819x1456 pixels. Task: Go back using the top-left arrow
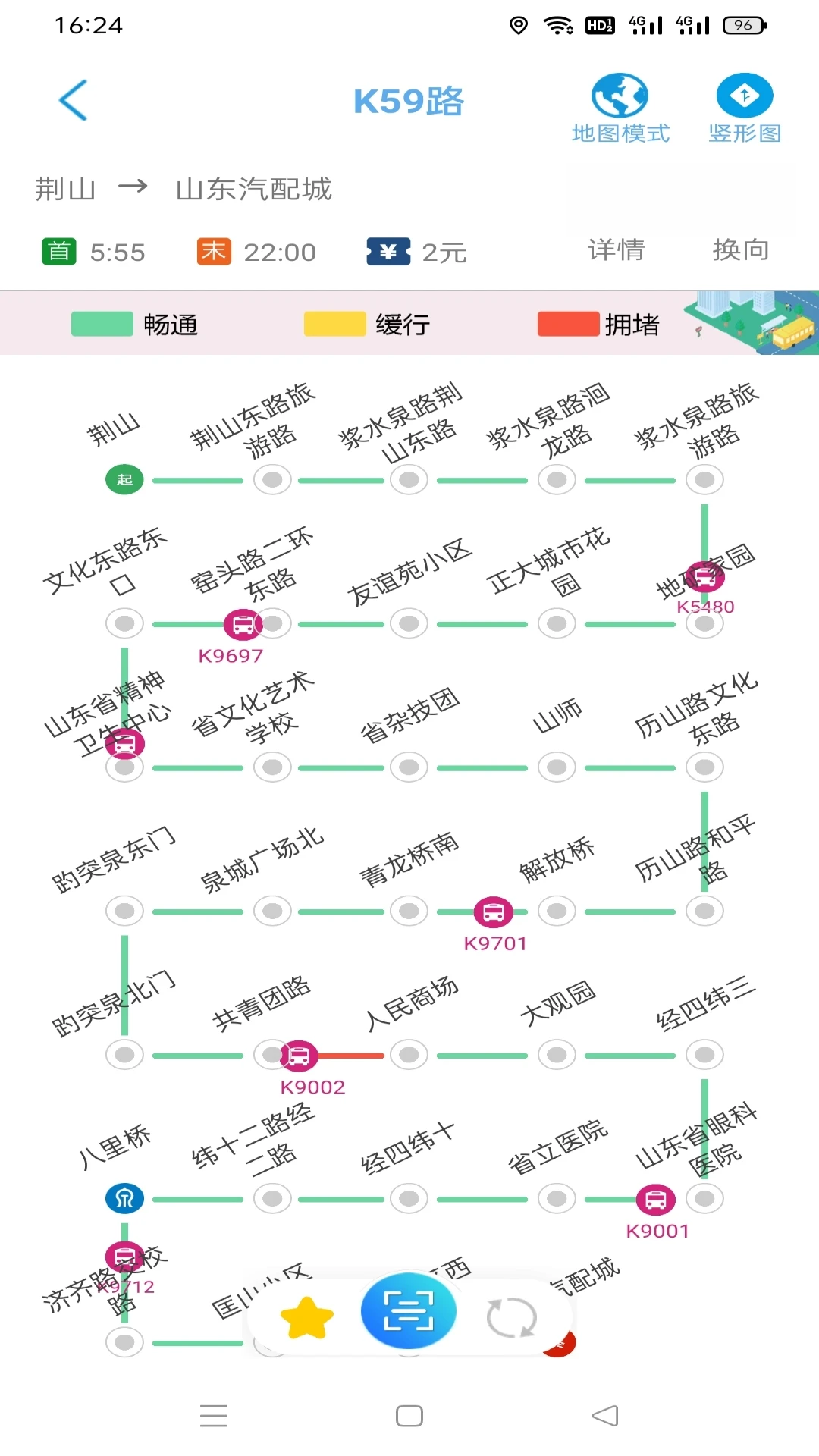pos(74,100)
